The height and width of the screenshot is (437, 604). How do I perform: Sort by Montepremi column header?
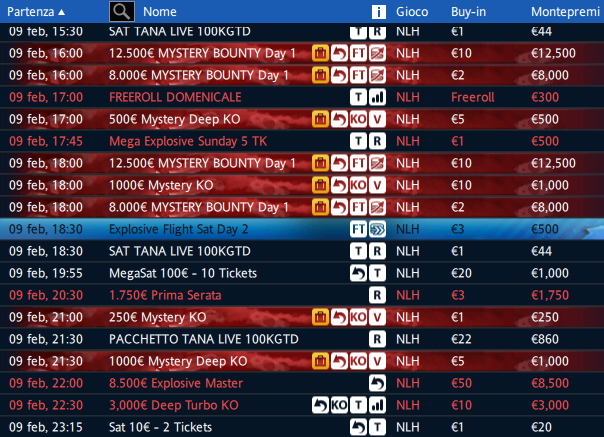click(x=565, y=12)
